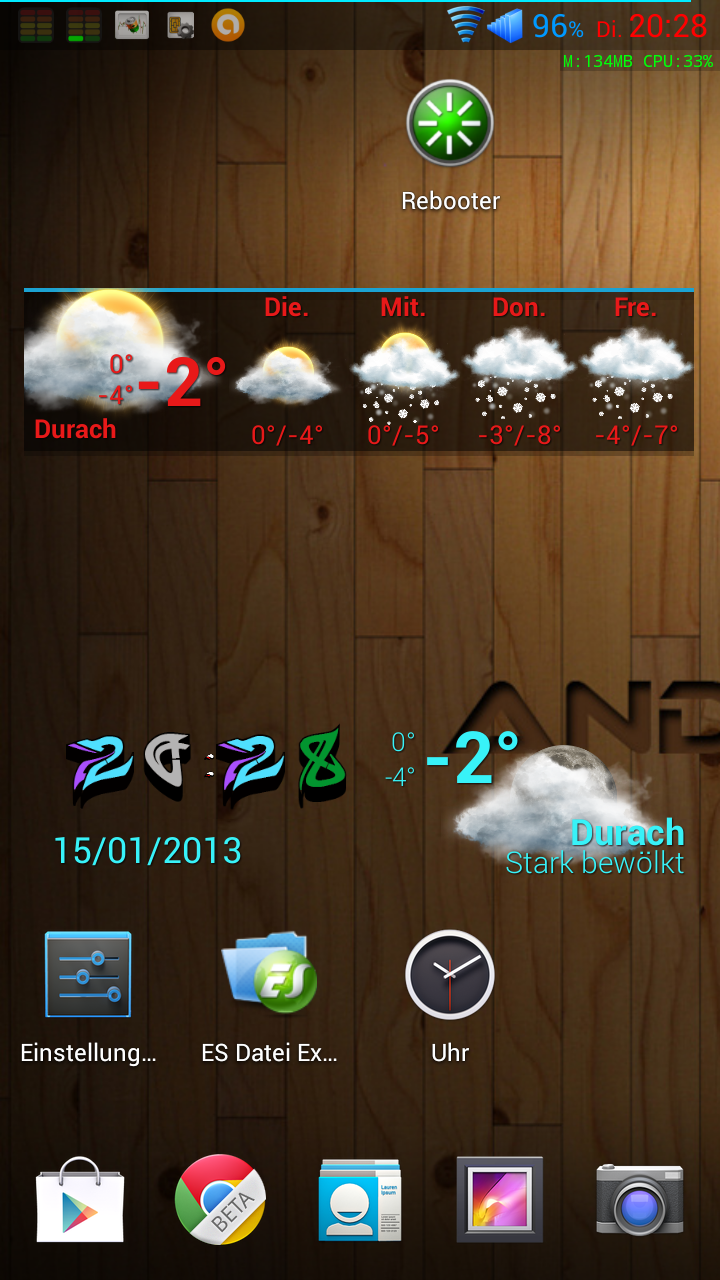Open the gallery app in dock
This screenshot has width=720, height=1280.
click(500, 1199)
